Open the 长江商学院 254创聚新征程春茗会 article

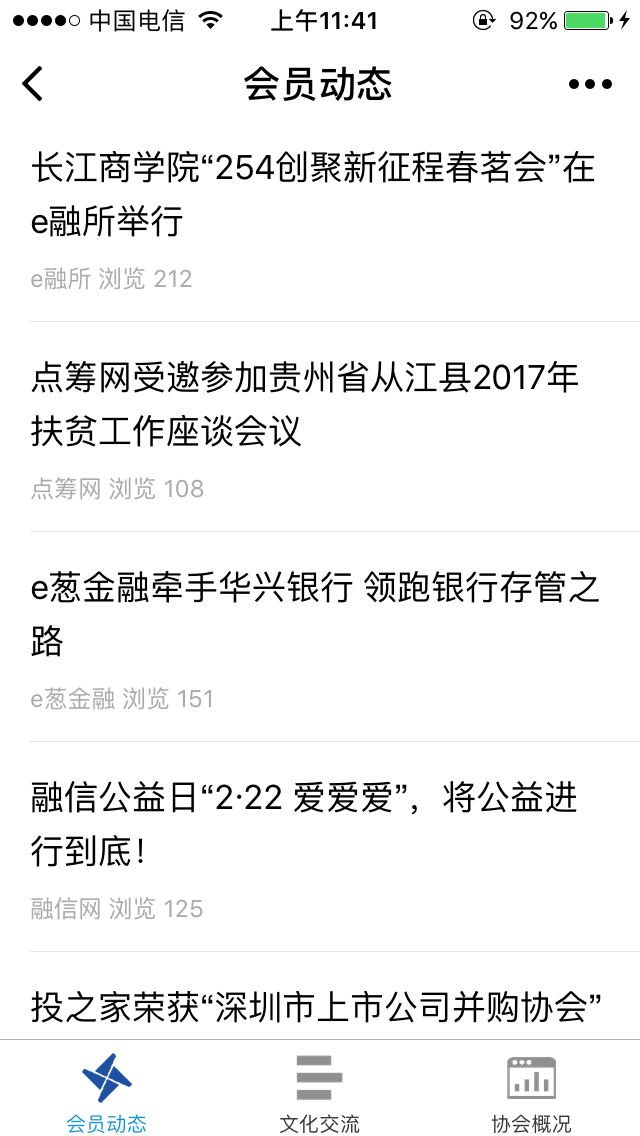(x=314, y=194)
